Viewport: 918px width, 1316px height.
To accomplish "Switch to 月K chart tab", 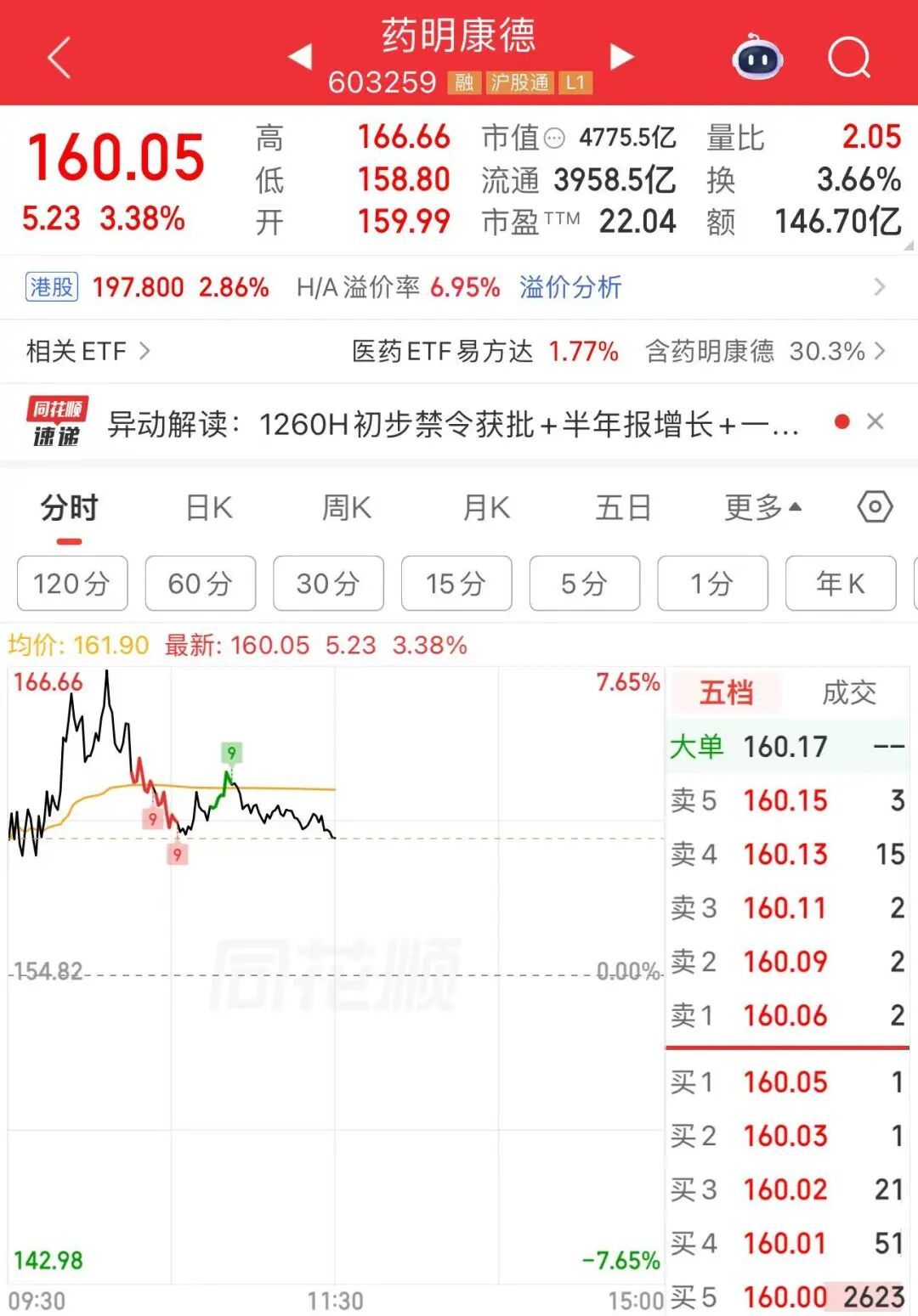I will pos(486,508).
